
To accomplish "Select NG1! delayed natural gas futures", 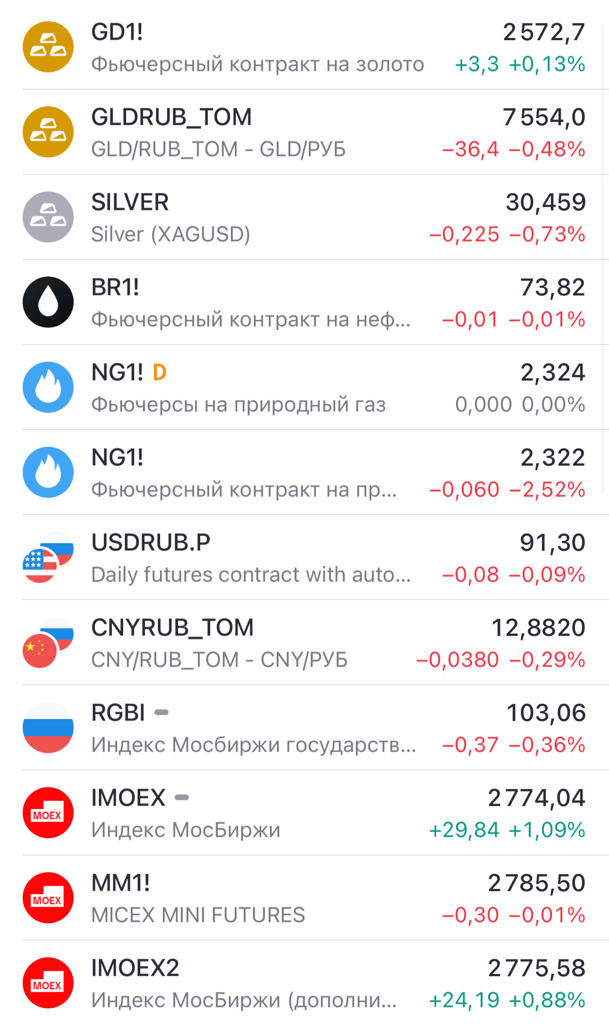I will (x=304, y=387).
